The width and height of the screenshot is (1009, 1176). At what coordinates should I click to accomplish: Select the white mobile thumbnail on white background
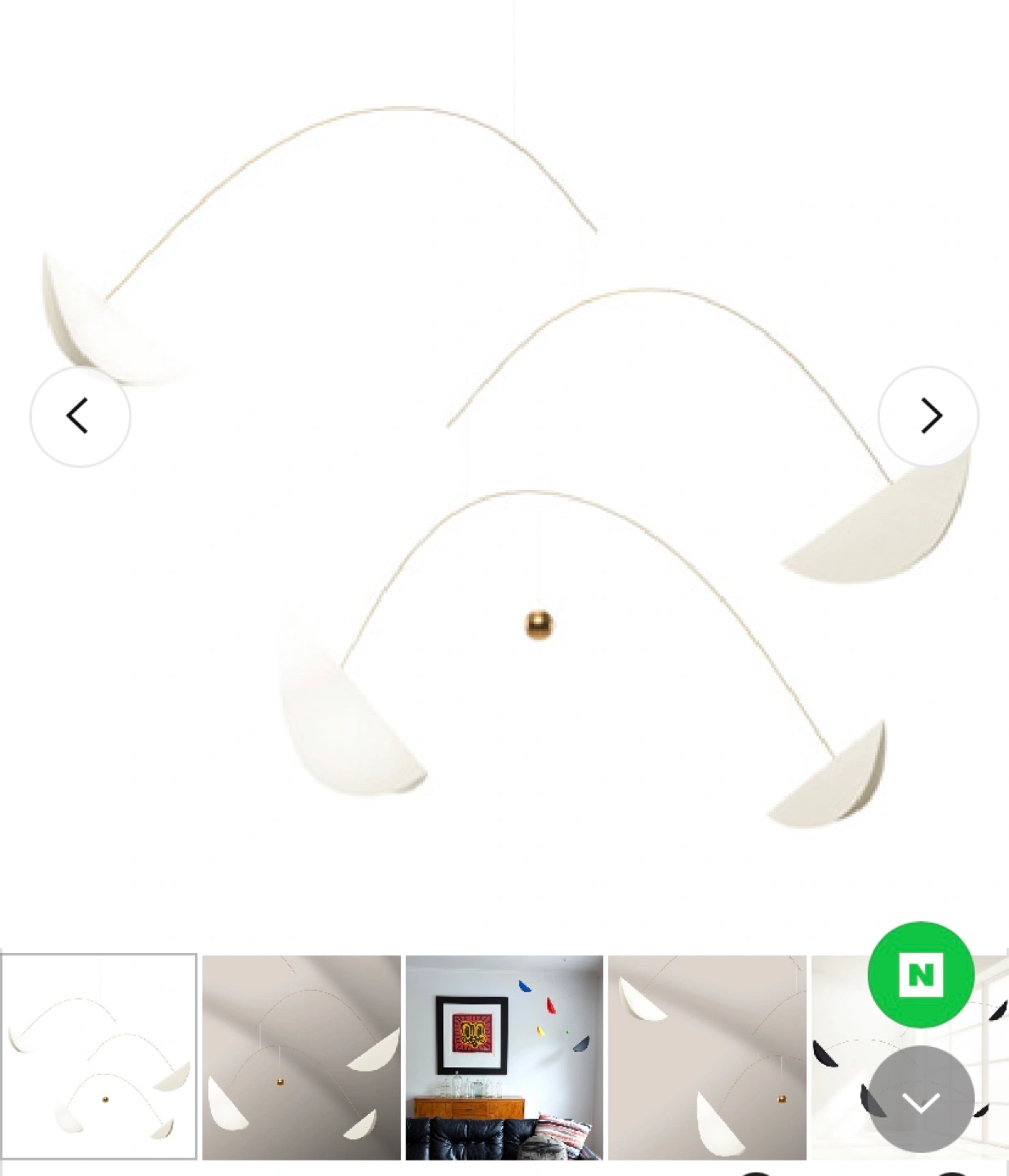click(99, 1056)
